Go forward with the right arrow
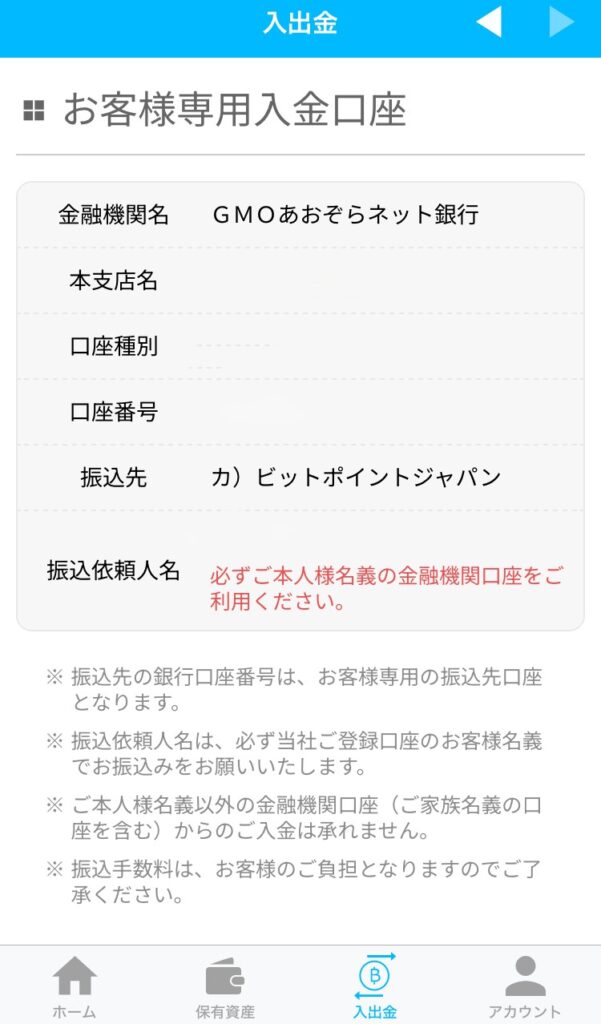 click(x=561, y=22)
